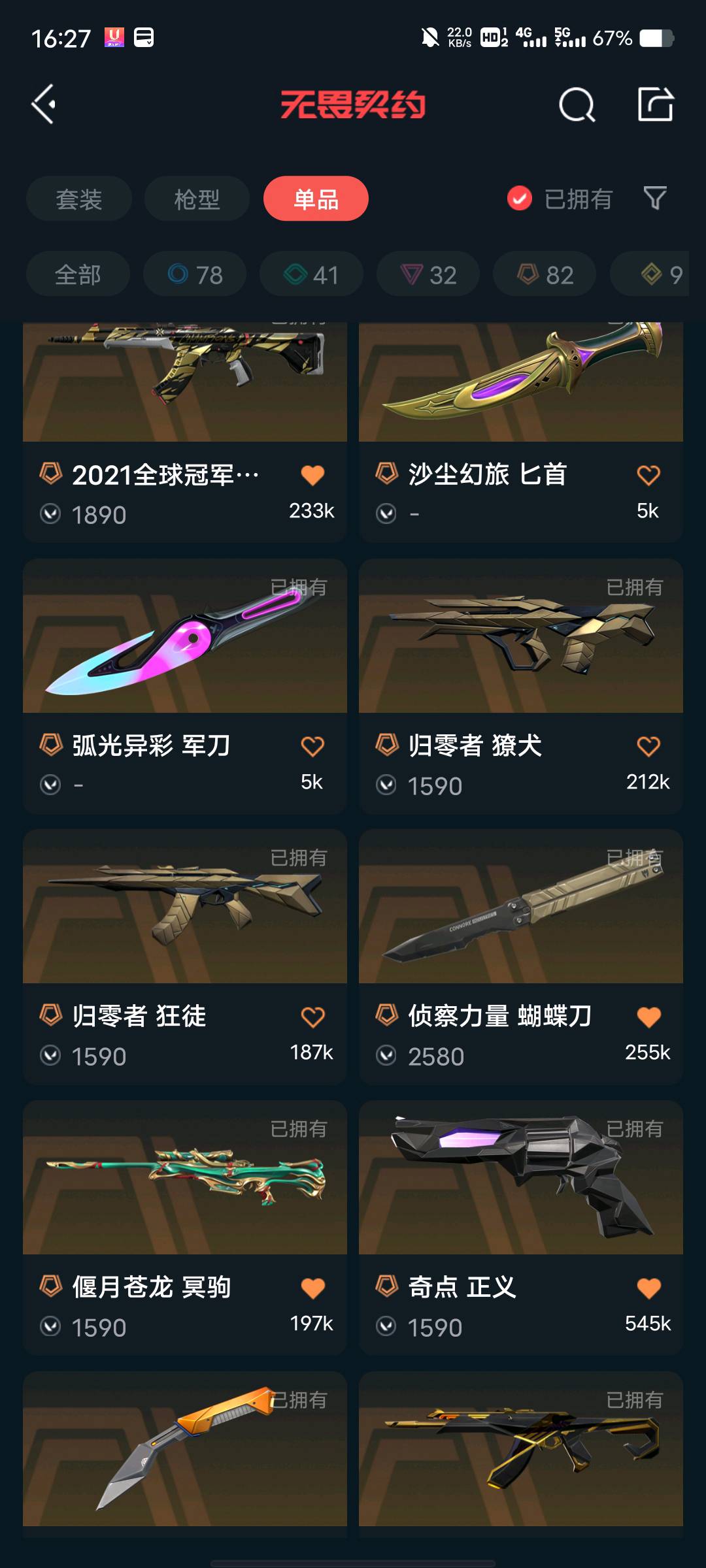Screen dimensions: 706x1568
Task: Switch to the 枪型 tab
Action: pos(197,199)
